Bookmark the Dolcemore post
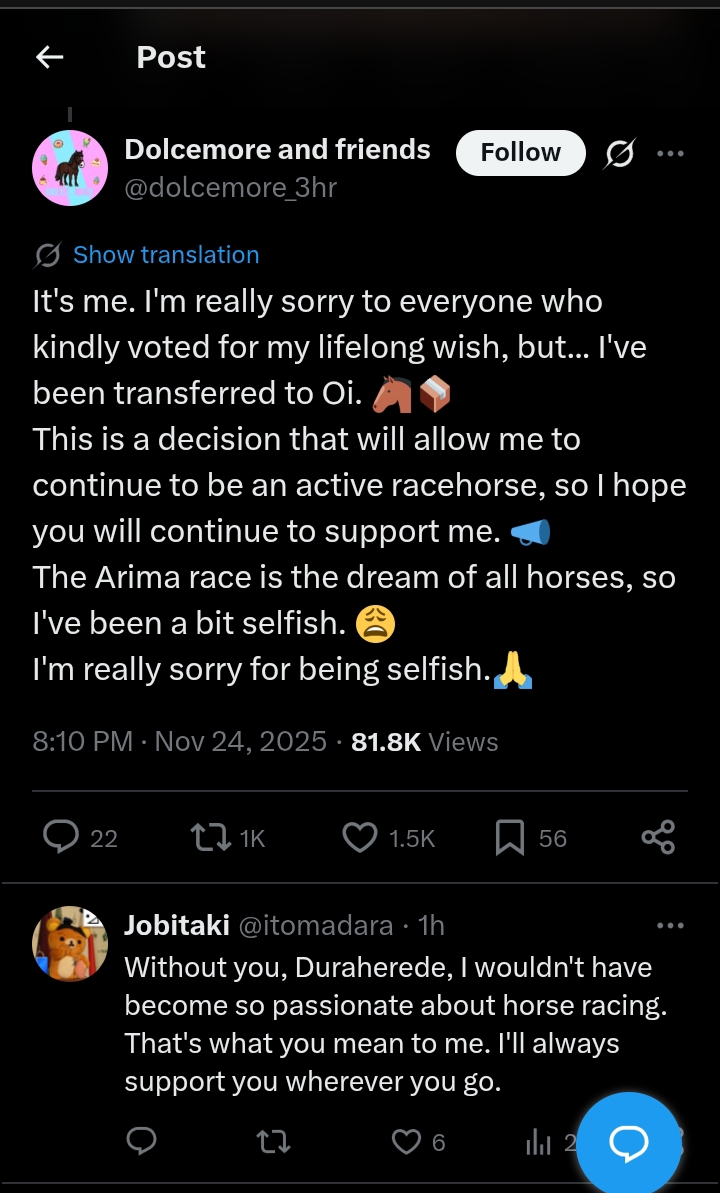Viewport: 720px width, 1193px height. pyautogui.click(x=510, y=838)
